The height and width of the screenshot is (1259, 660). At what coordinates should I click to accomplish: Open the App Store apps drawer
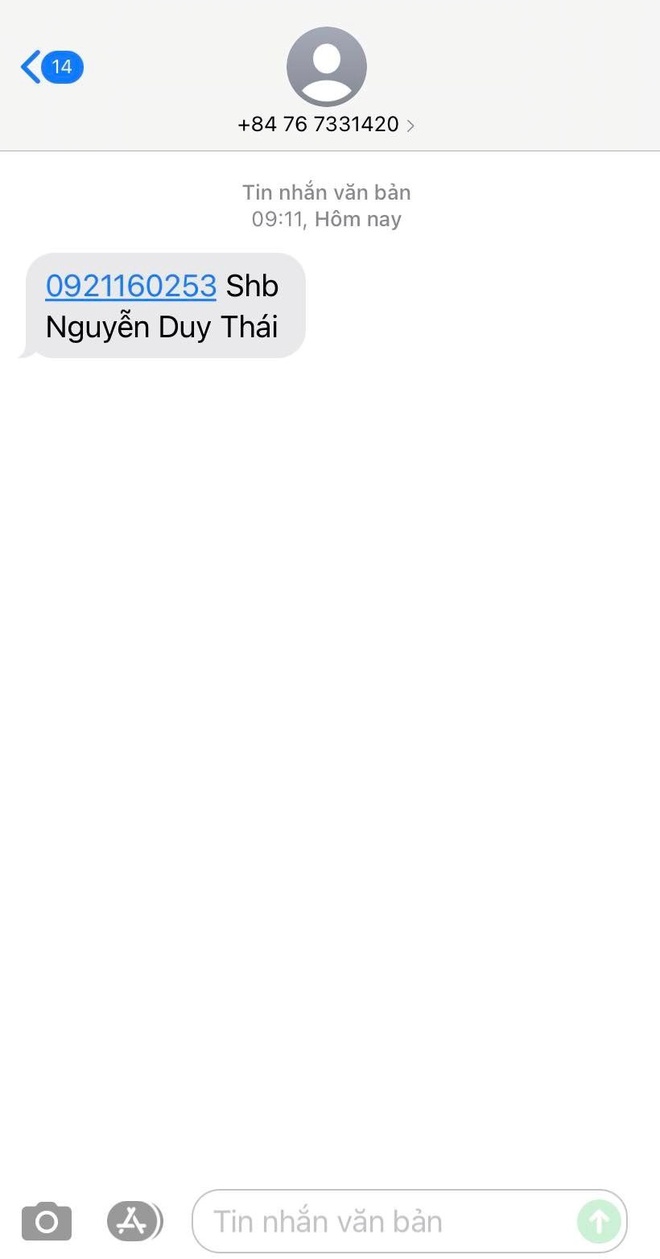point(133,1221)
